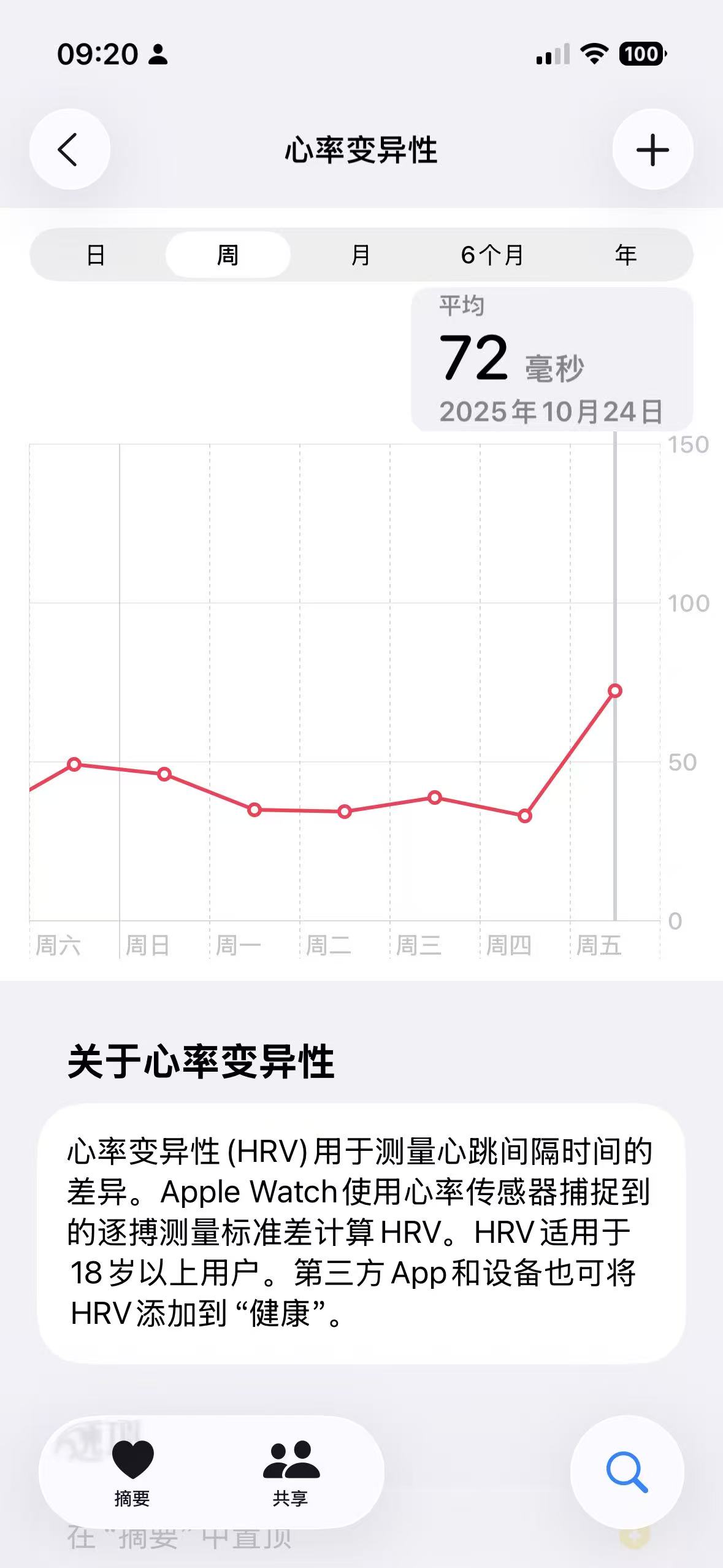The image size is (723, 1568).
Task: Show the 6个月 range
Action: (x=492, y=255)
